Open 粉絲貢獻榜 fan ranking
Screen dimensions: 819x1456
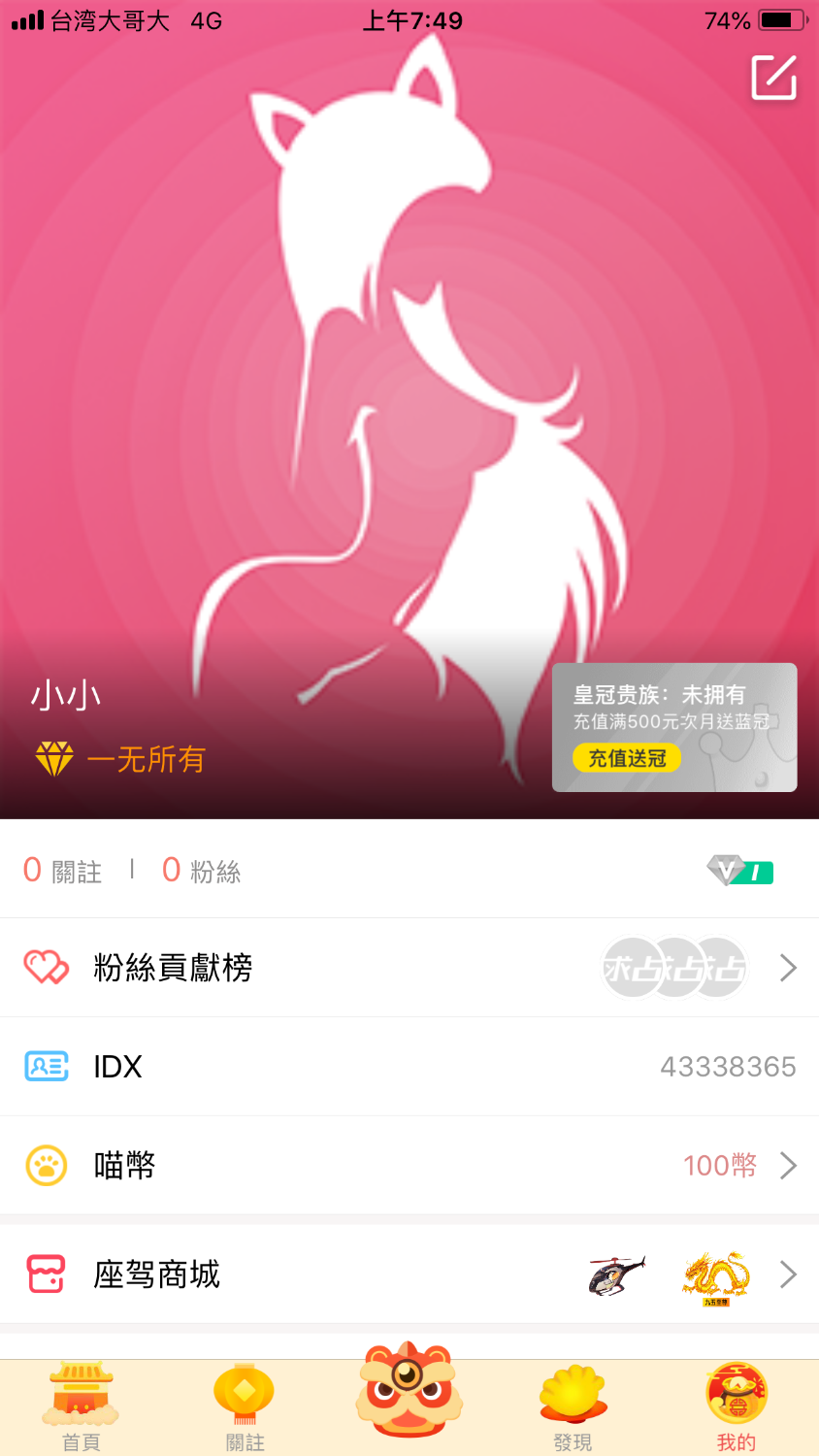coord(409,968)
